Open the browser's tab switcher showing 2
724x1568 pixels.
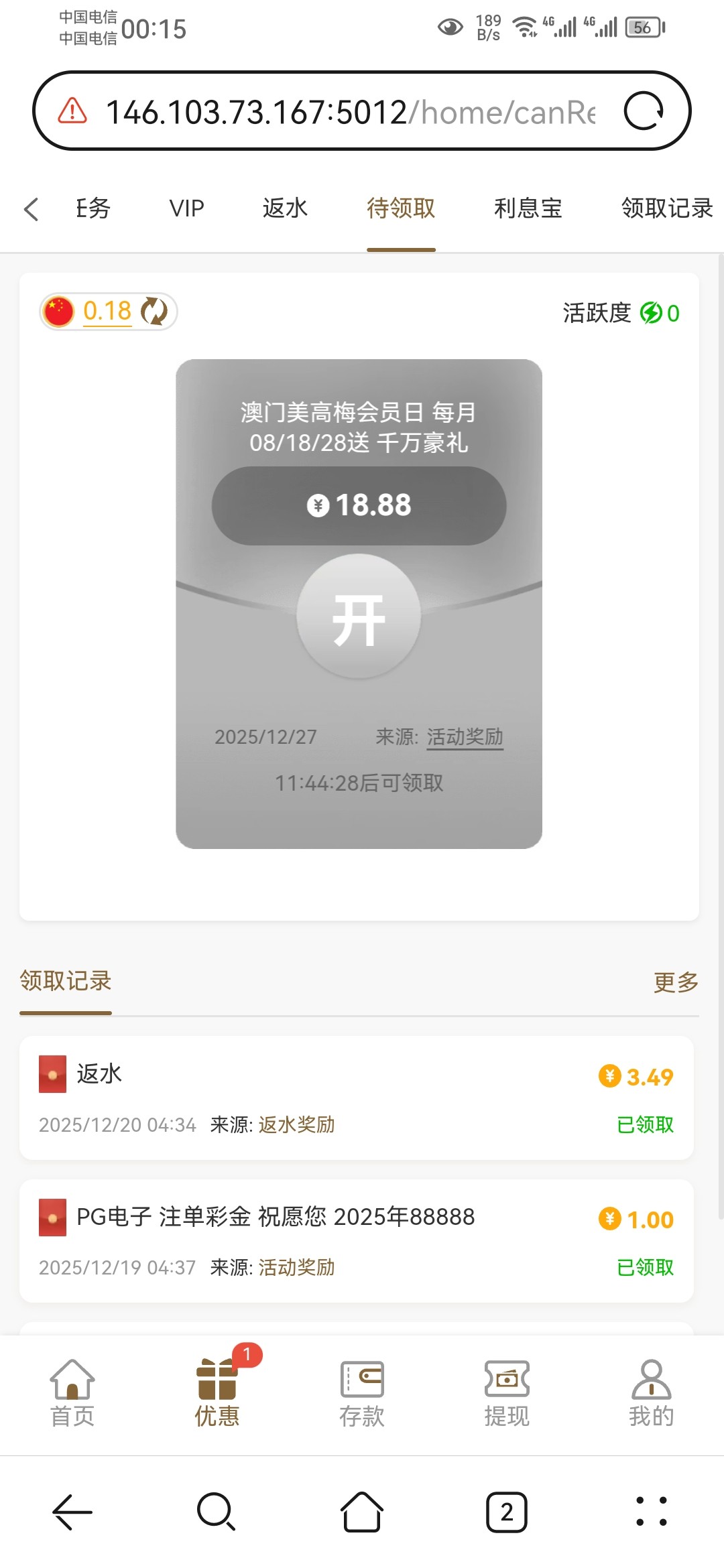pos(507,1512)
